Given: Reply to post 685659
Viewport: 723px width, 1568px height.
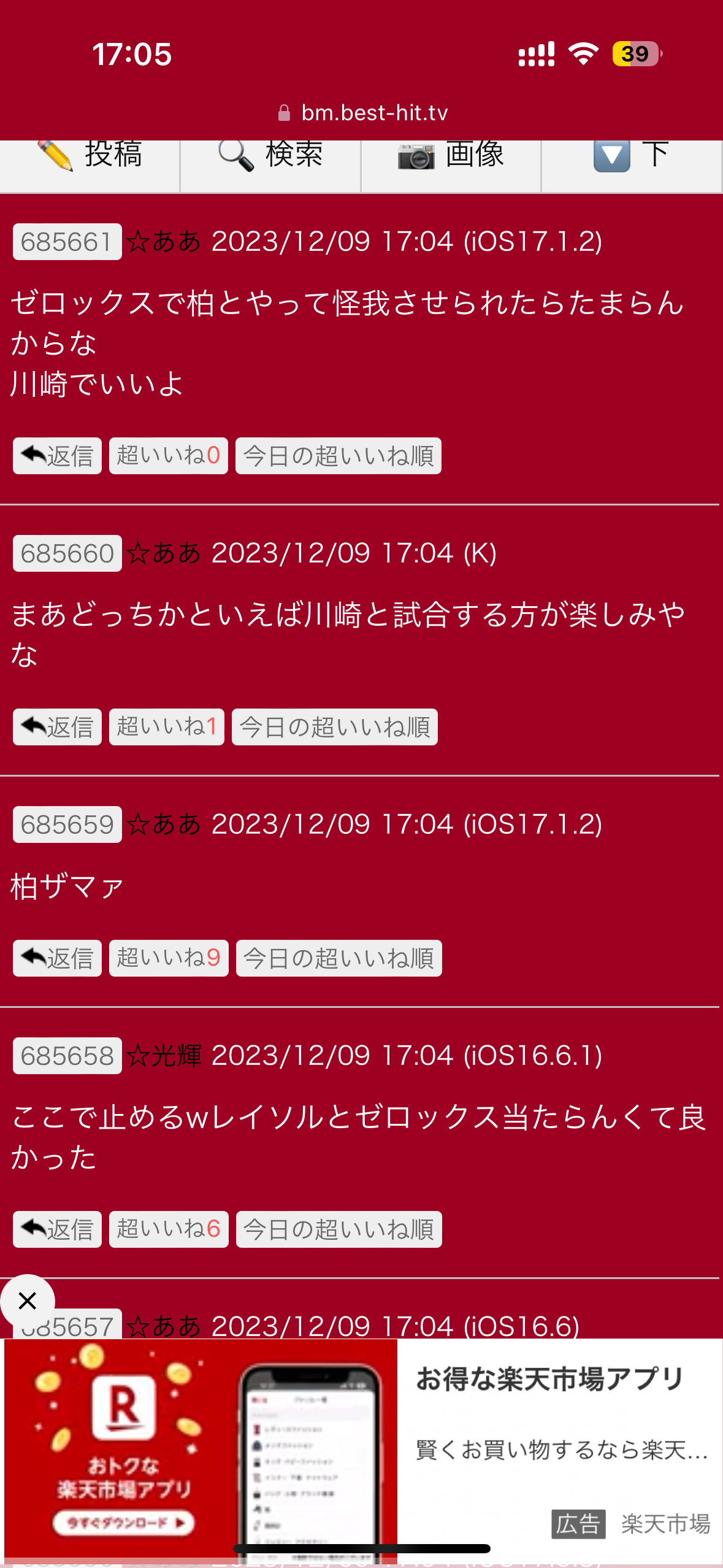Looking at the screenshot, I should coord(57,958).
